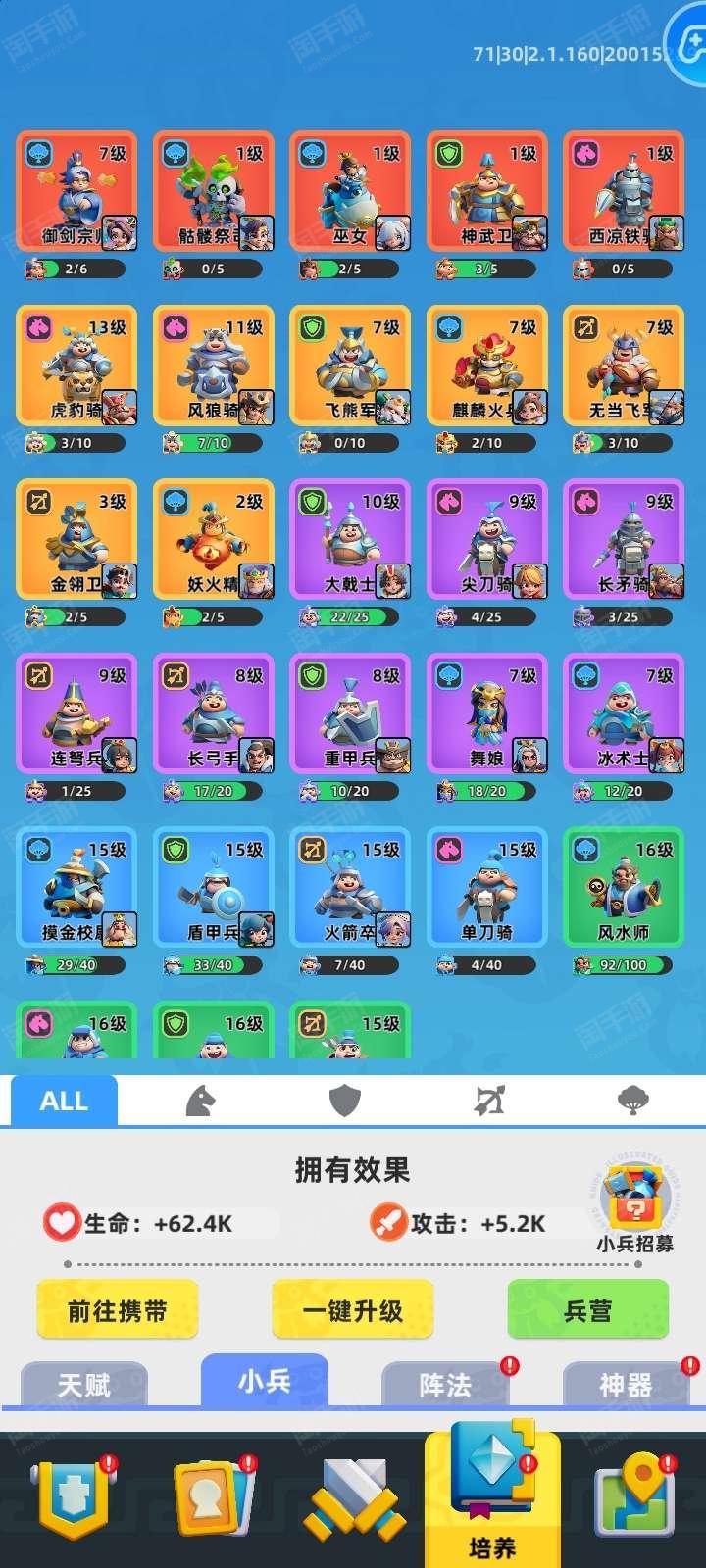
Task: Open the 大戟士 soldier card
Action: 350,540
